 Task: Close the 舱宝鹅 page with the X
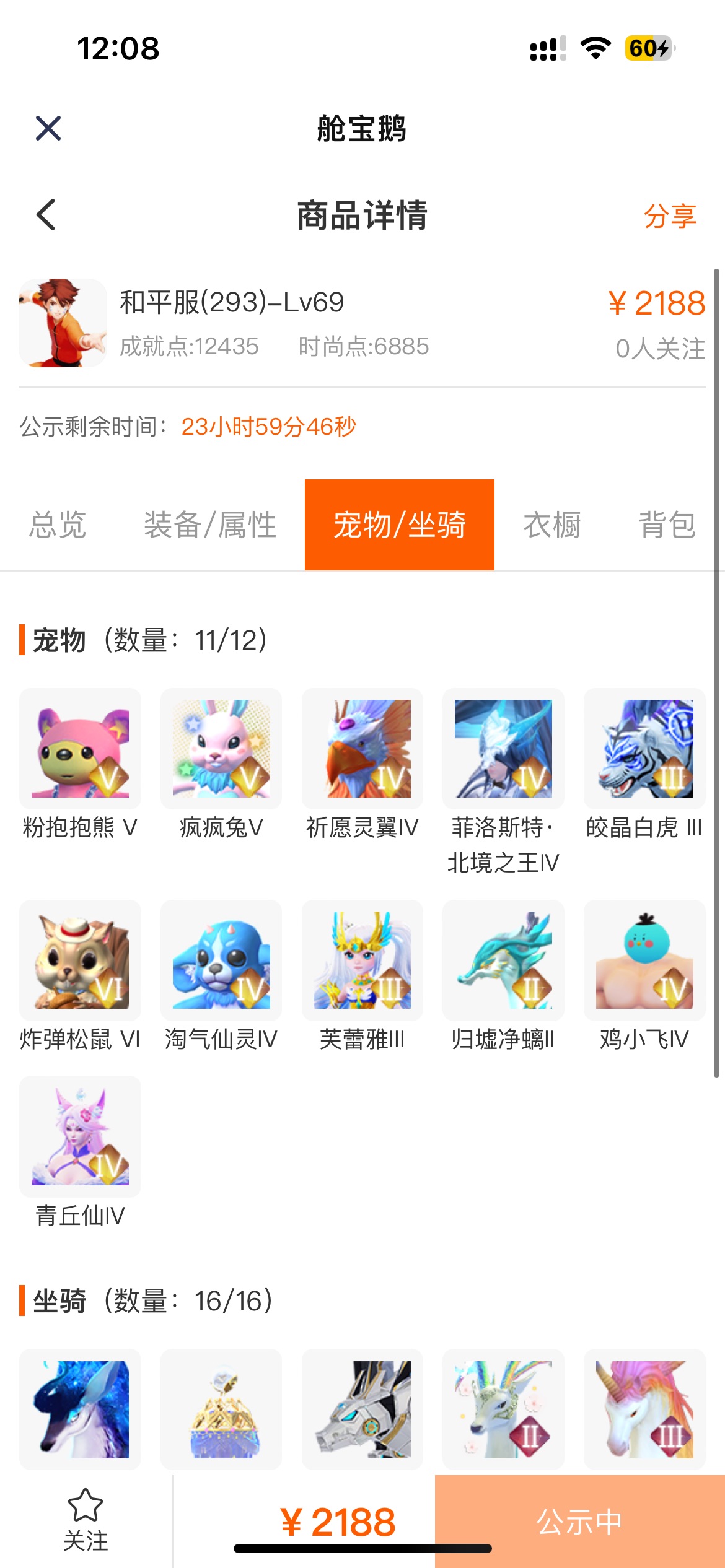click(x=48, y=128)
